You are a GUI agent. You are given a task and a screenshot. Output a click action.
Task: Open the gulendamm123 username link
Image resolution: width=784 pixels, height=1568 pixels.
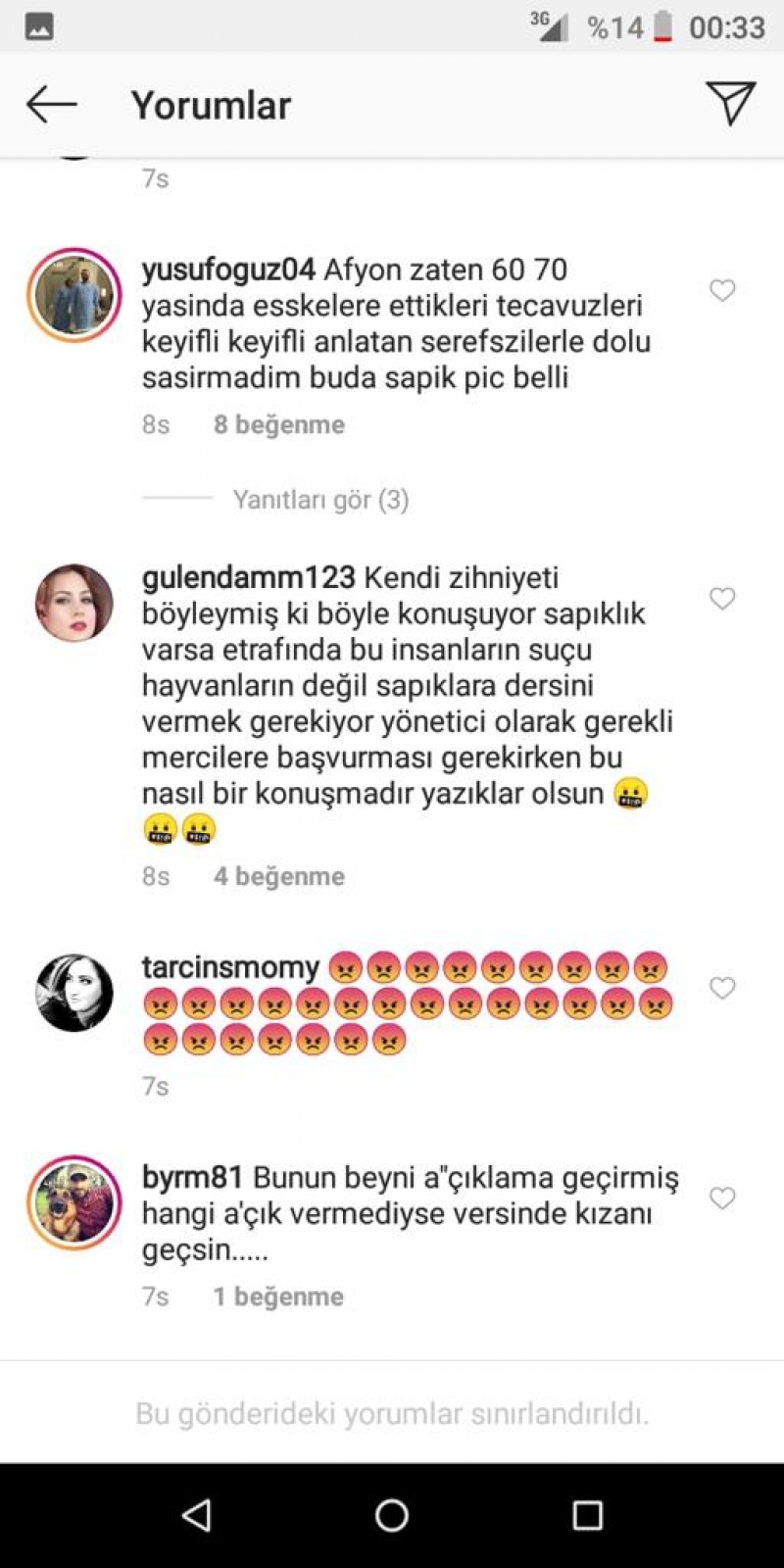(249, 578)
